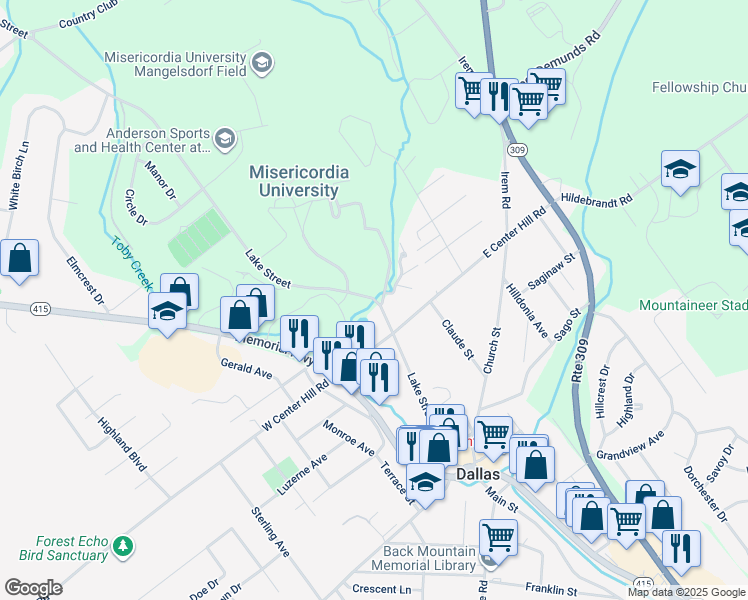The width and height of the screenshot is (748, 600).
Task: Tap the shopping bag marker near White Birch Ln
Action: click(x=19, y=259)
